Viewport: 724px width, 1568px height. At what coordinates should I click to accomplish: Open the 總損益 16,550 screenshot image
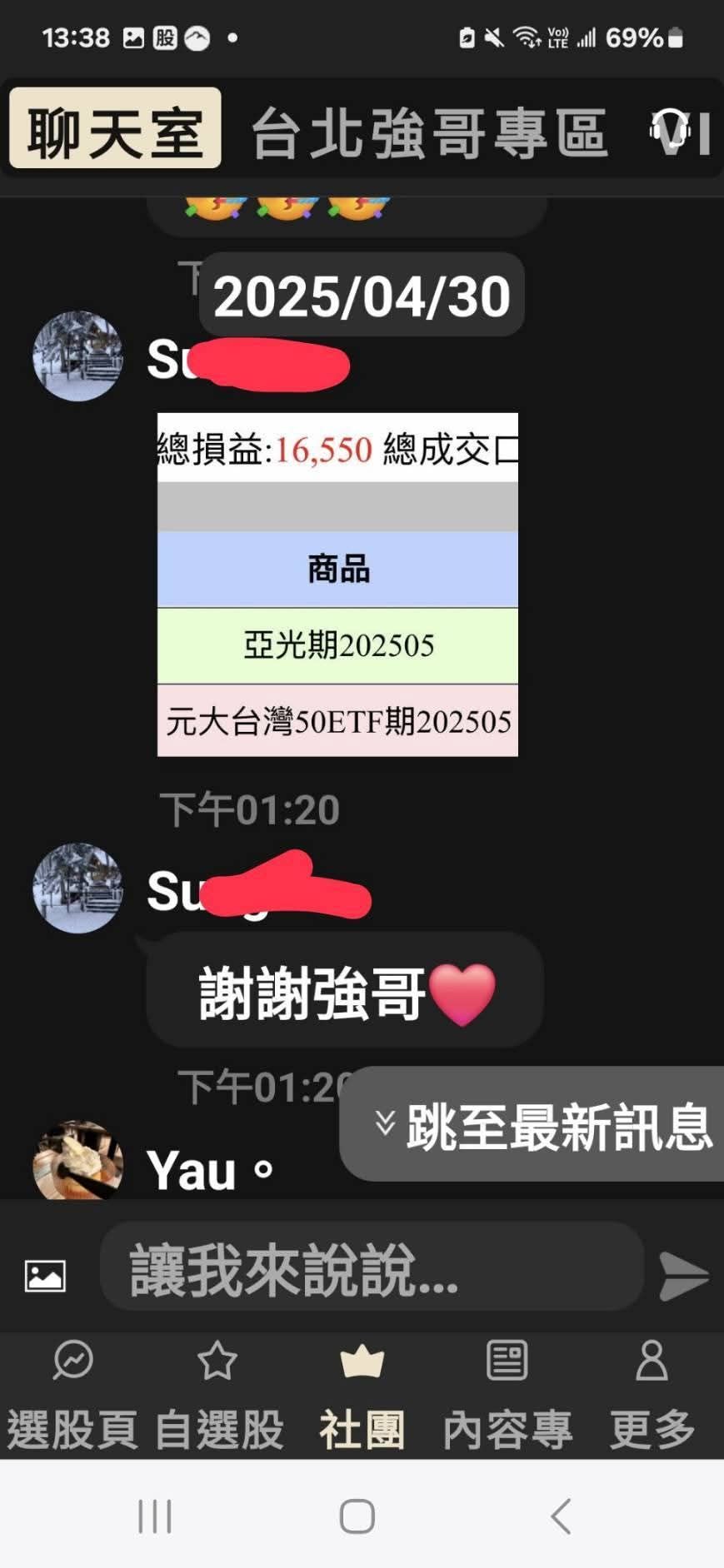coord(337,584)
